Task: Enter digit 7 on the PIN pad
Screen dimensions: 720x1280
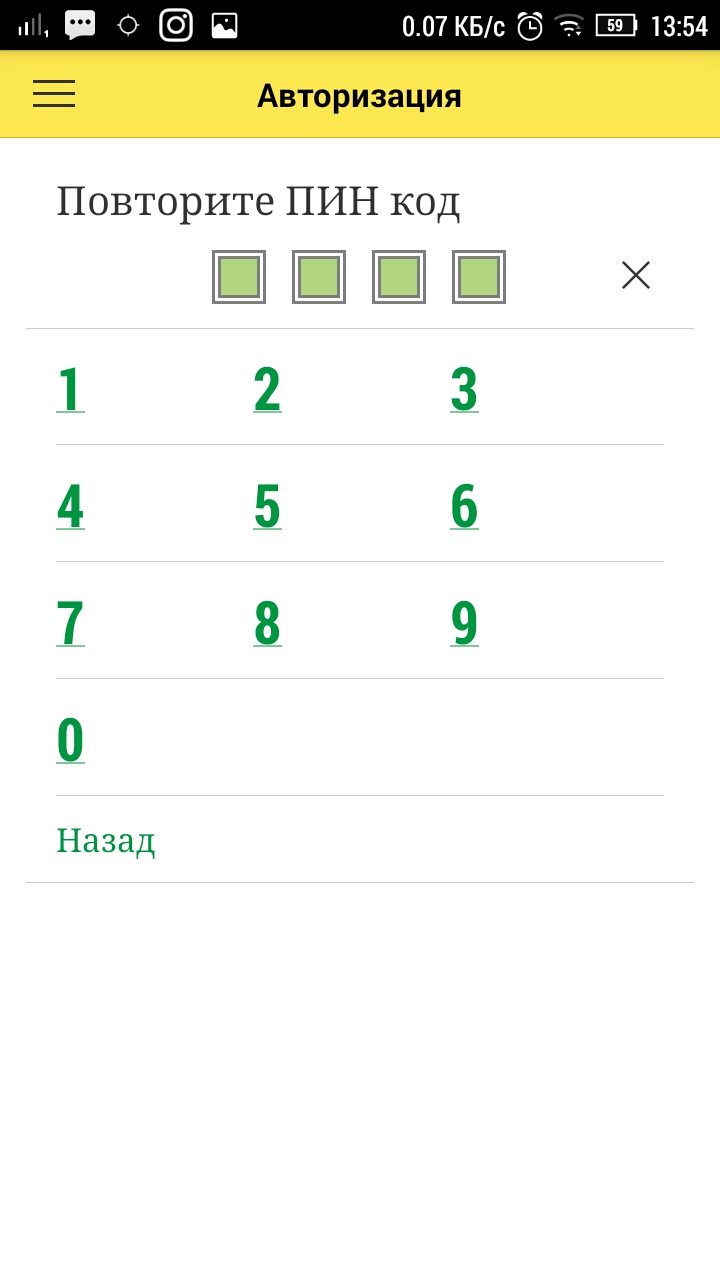Action: [x=70, y=623]
